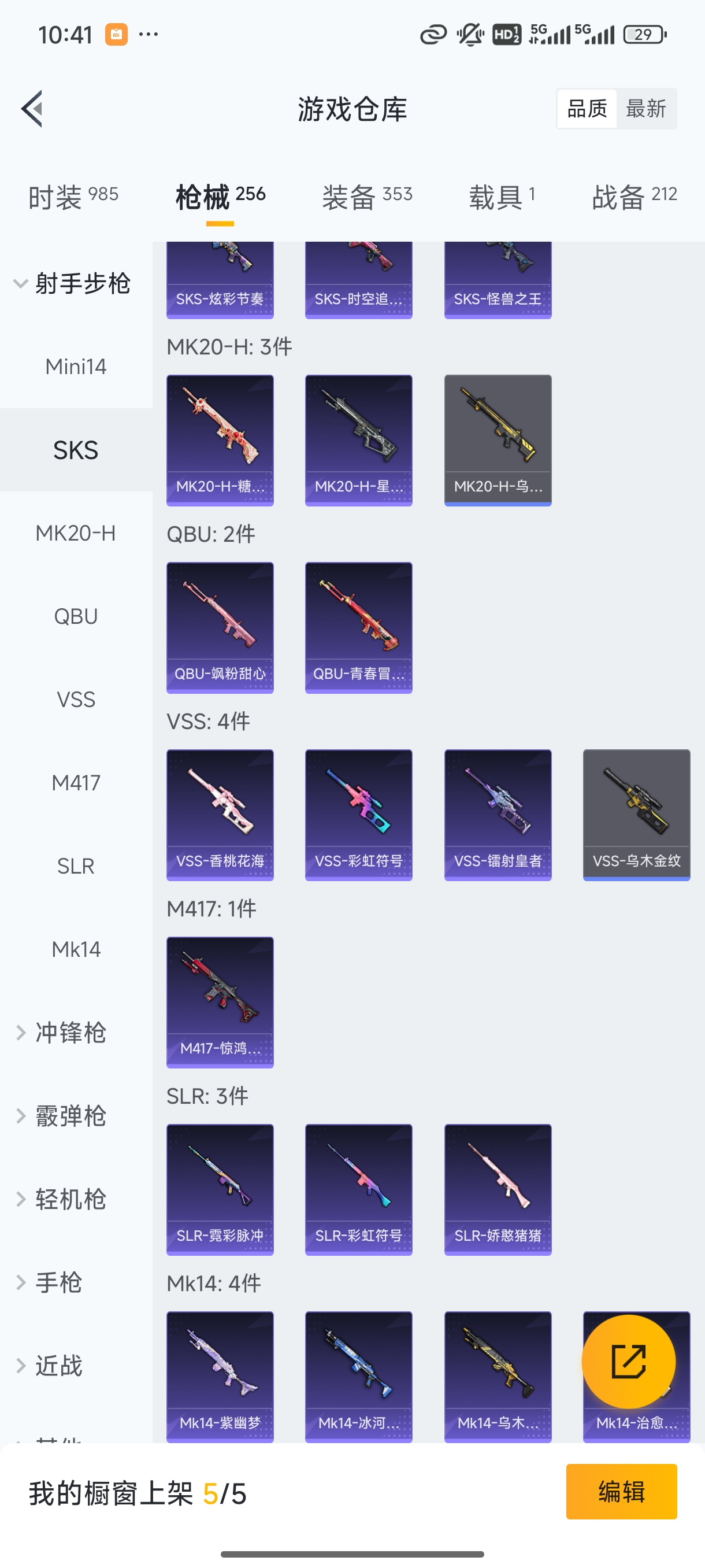Switch to the 装备 tab
Viewport: 705px width, 1568px height.
[x=367, y=197]
